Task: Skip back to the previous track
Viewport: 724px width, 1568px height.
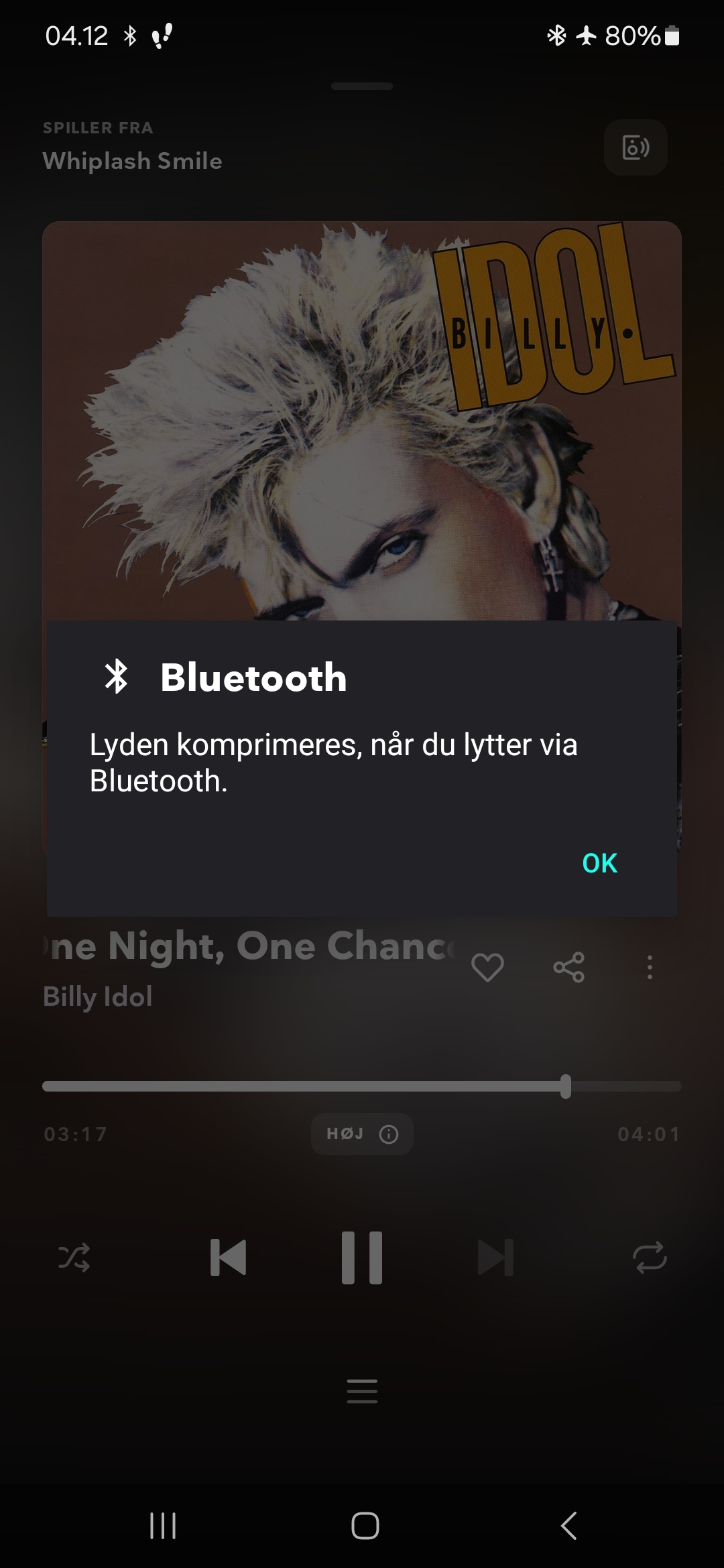Action: click(x=229, y=1258)
